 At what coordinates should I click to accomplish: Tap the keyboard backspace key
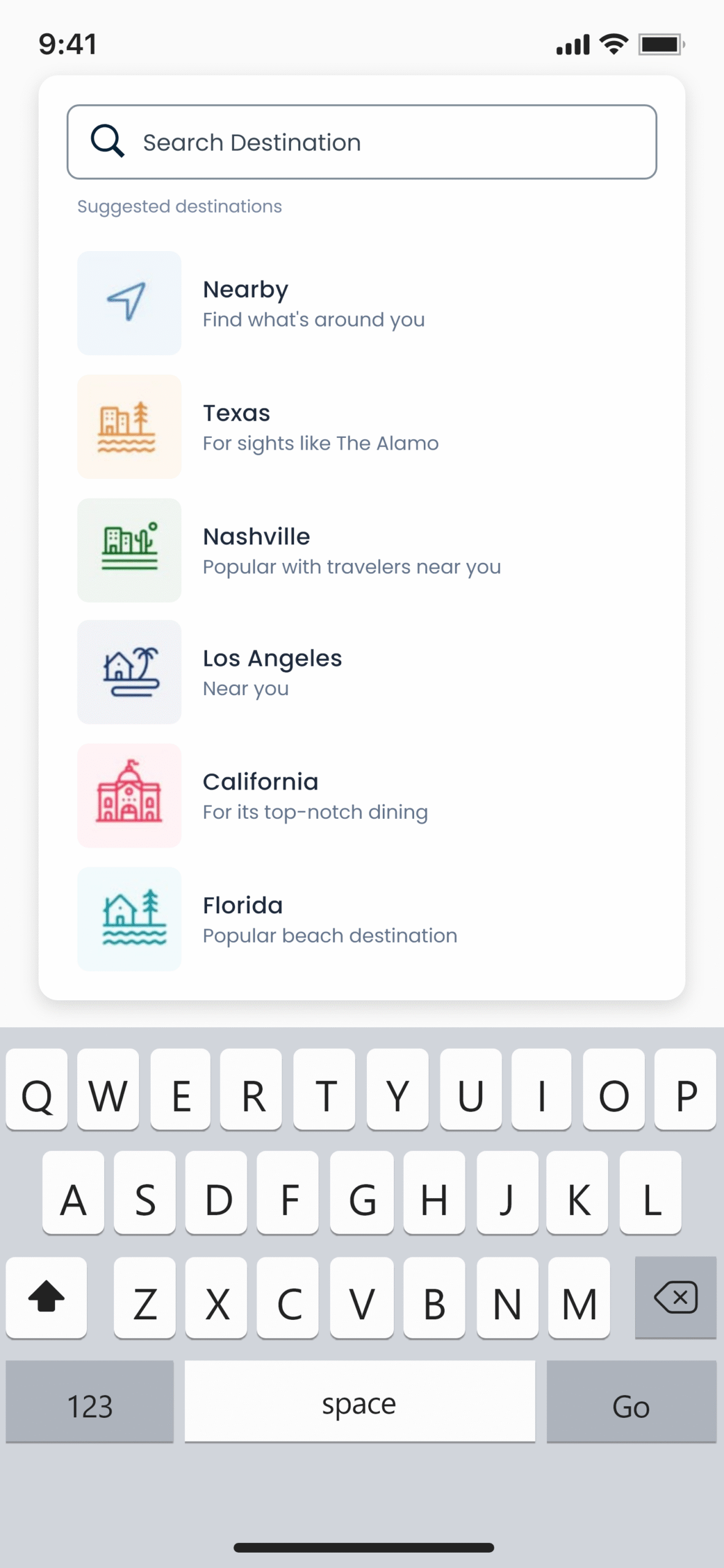(675, 1297)
